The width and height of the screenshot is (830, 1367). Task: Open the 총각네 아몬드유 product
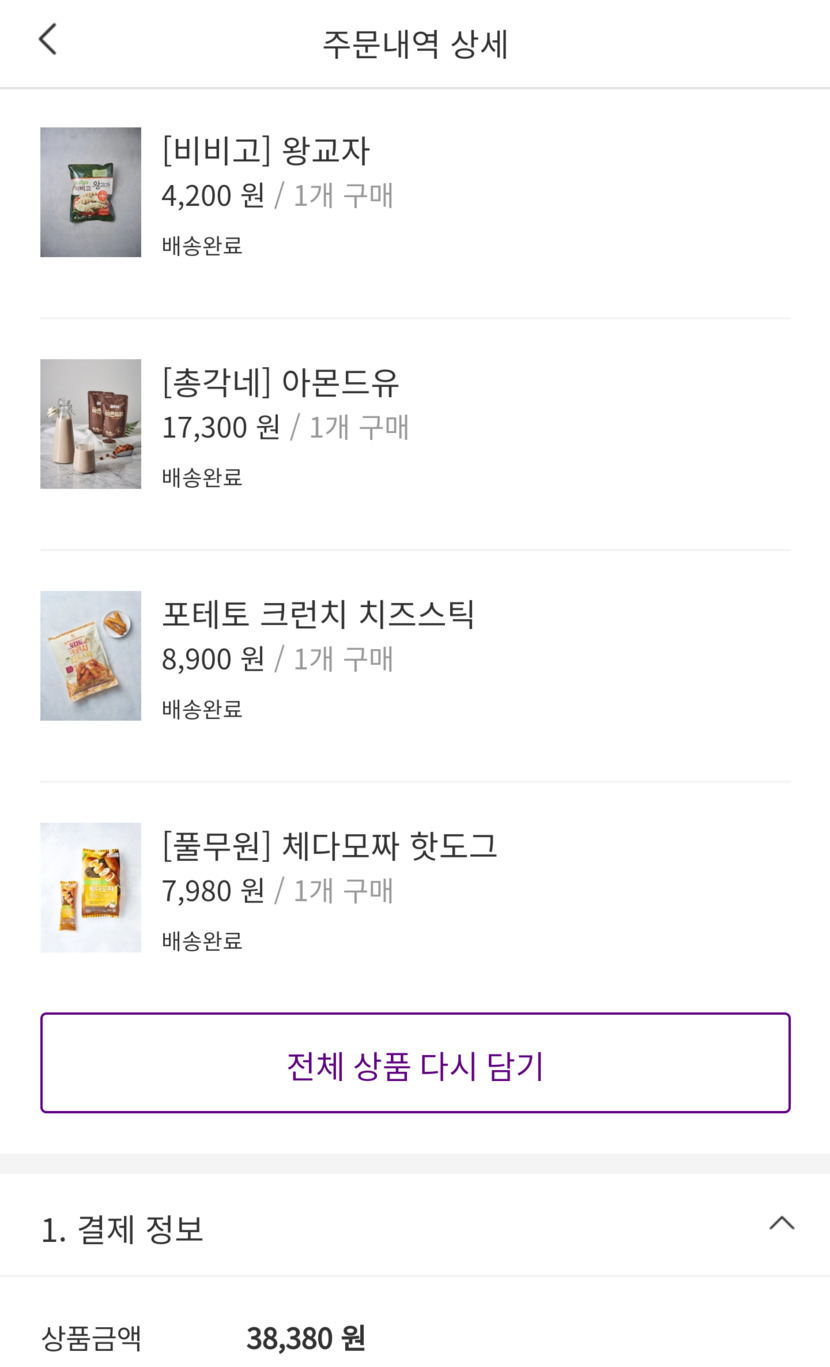(280, 383)
